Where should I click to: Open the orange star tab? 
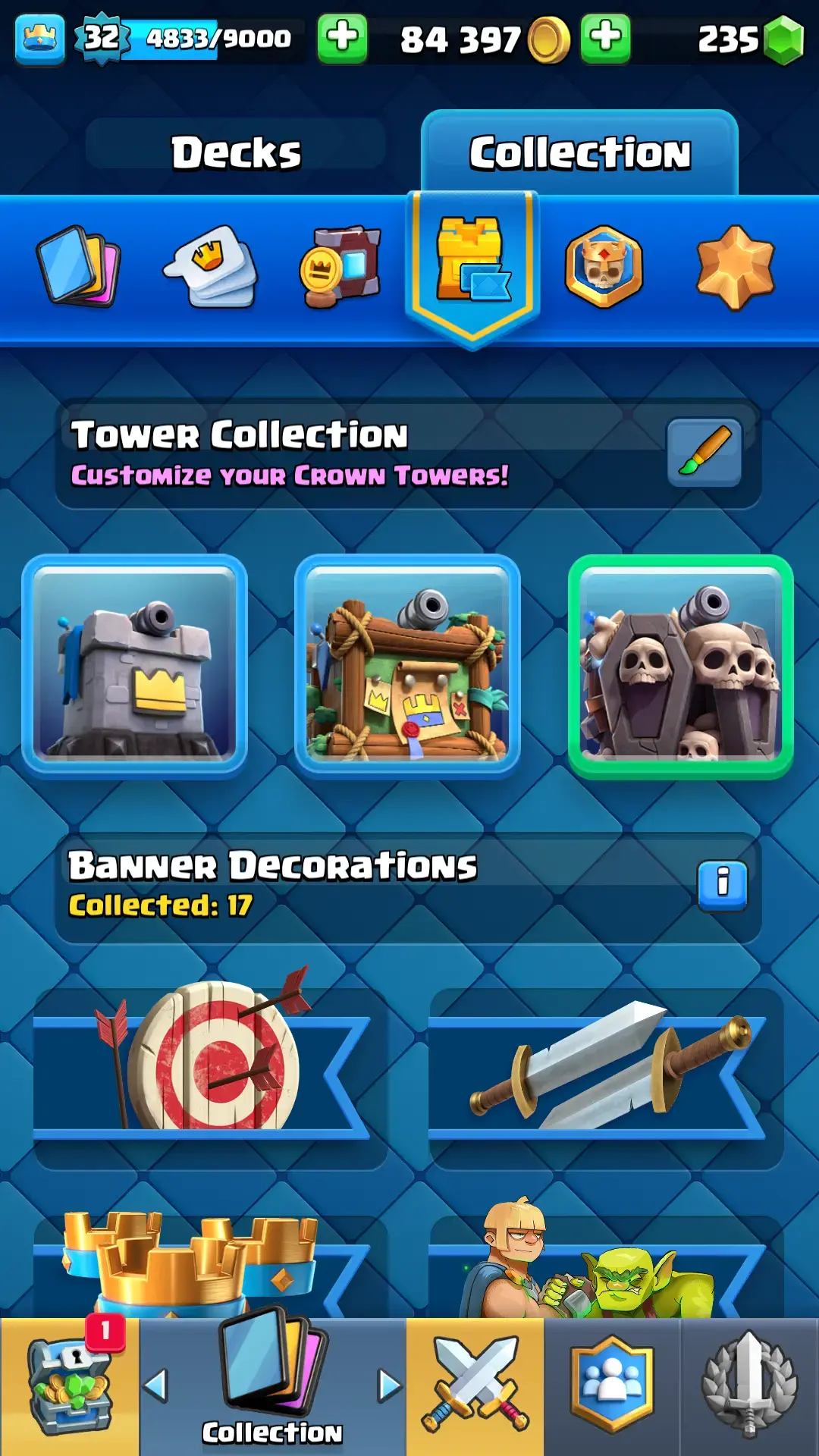tap(734, 266)
